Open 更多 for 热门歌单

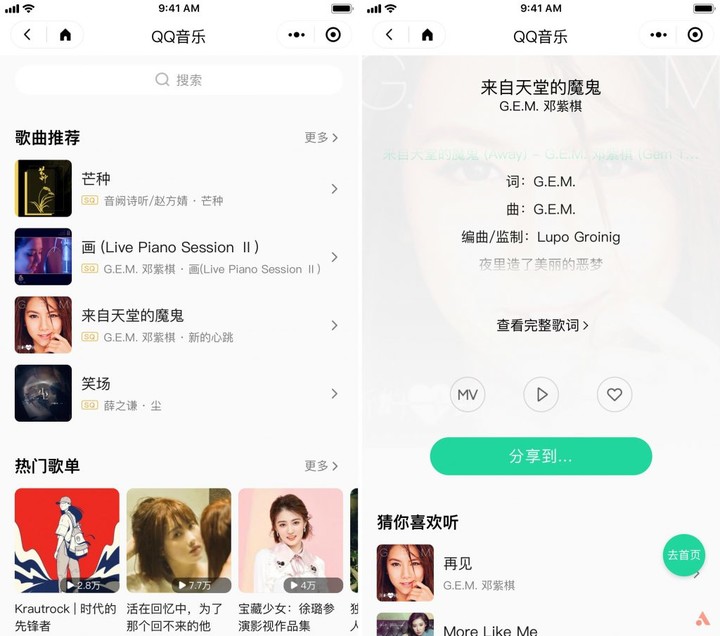(321, 466)
